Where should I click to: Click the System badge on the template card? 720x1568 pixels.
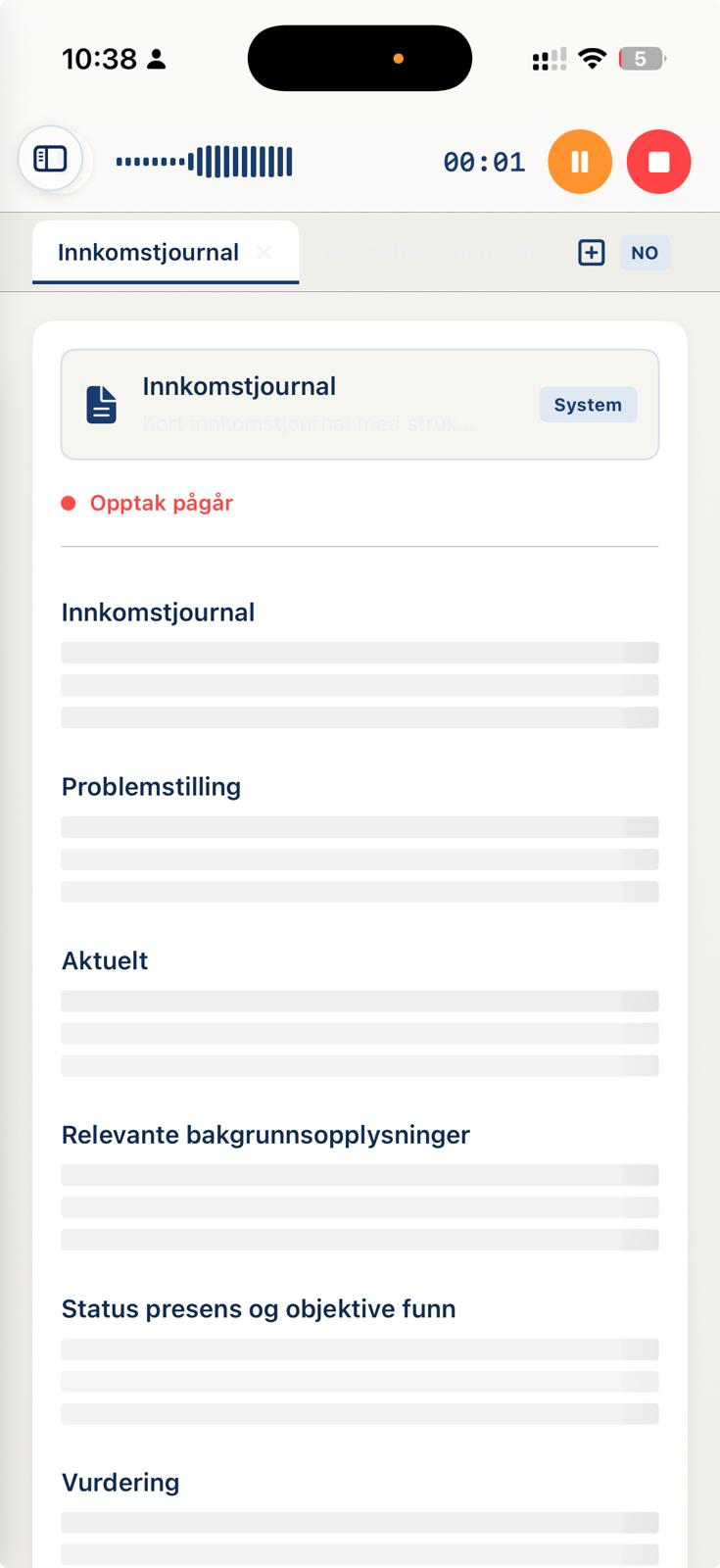588,404
